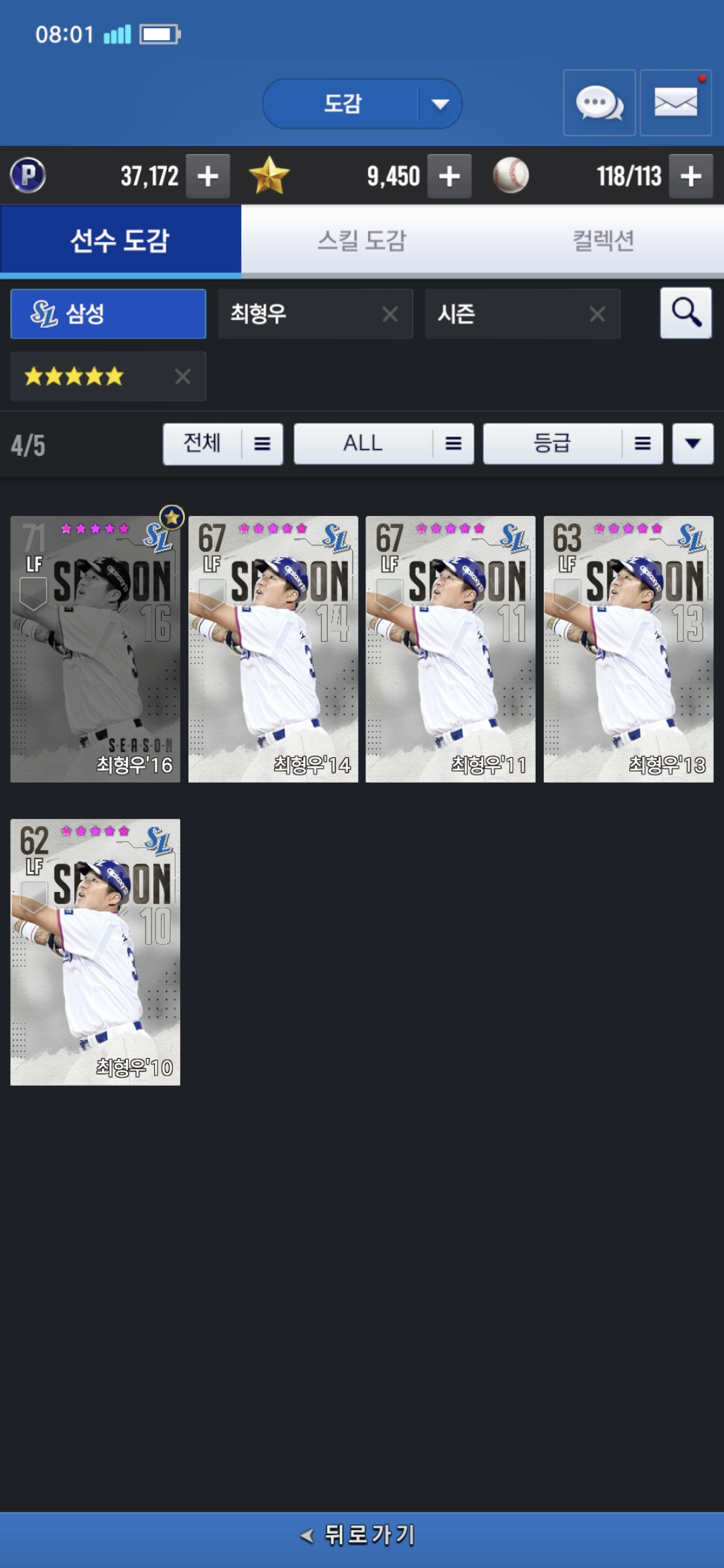
Task: Open the mailbox envelope icon
Action: click(x=676, y=103)
